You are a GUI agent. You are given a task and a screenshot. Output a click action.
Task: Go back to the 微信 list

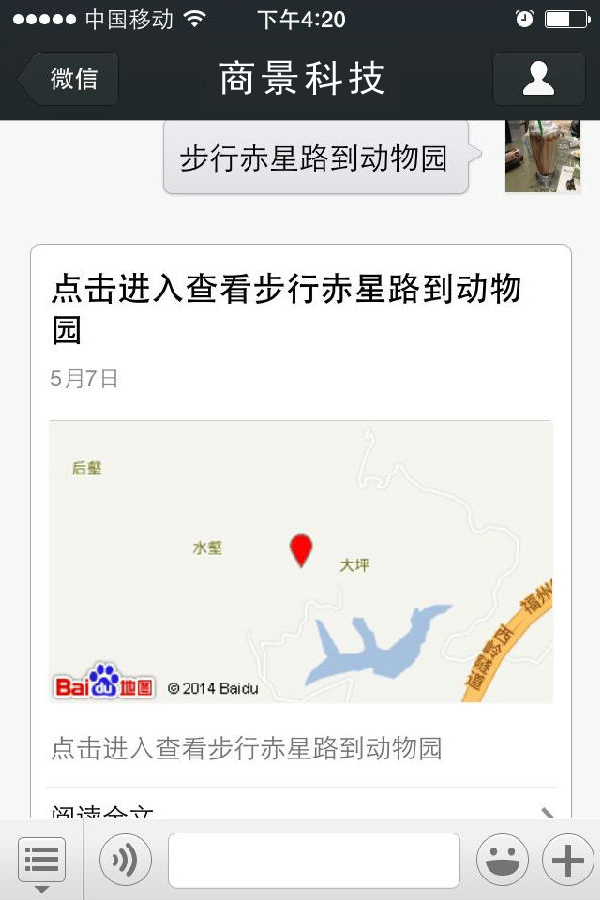[70, 79]
